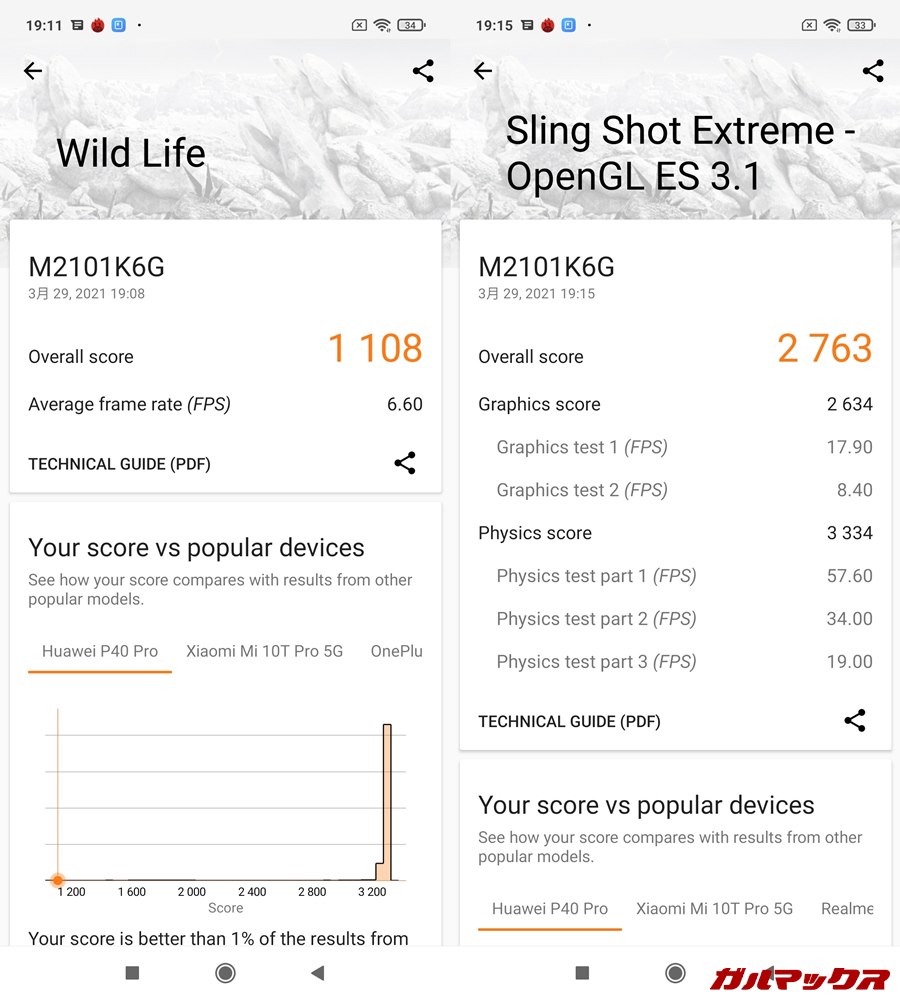Tap the system recent apps square below Sling Shot

(582, 973)
